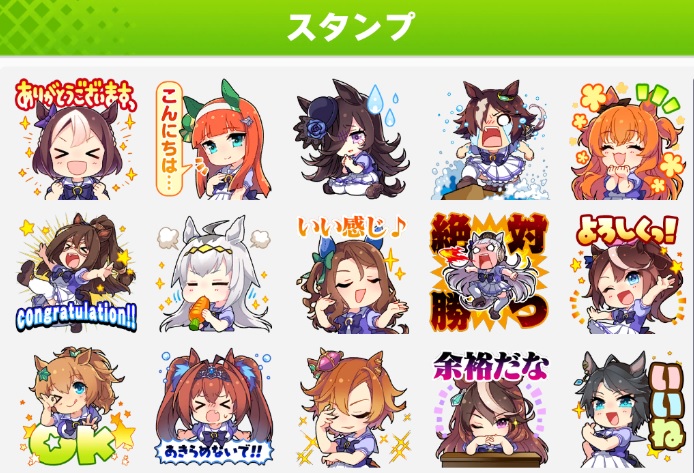
Task: Choose the あきらめないで!! stamp
Action: 212,408
